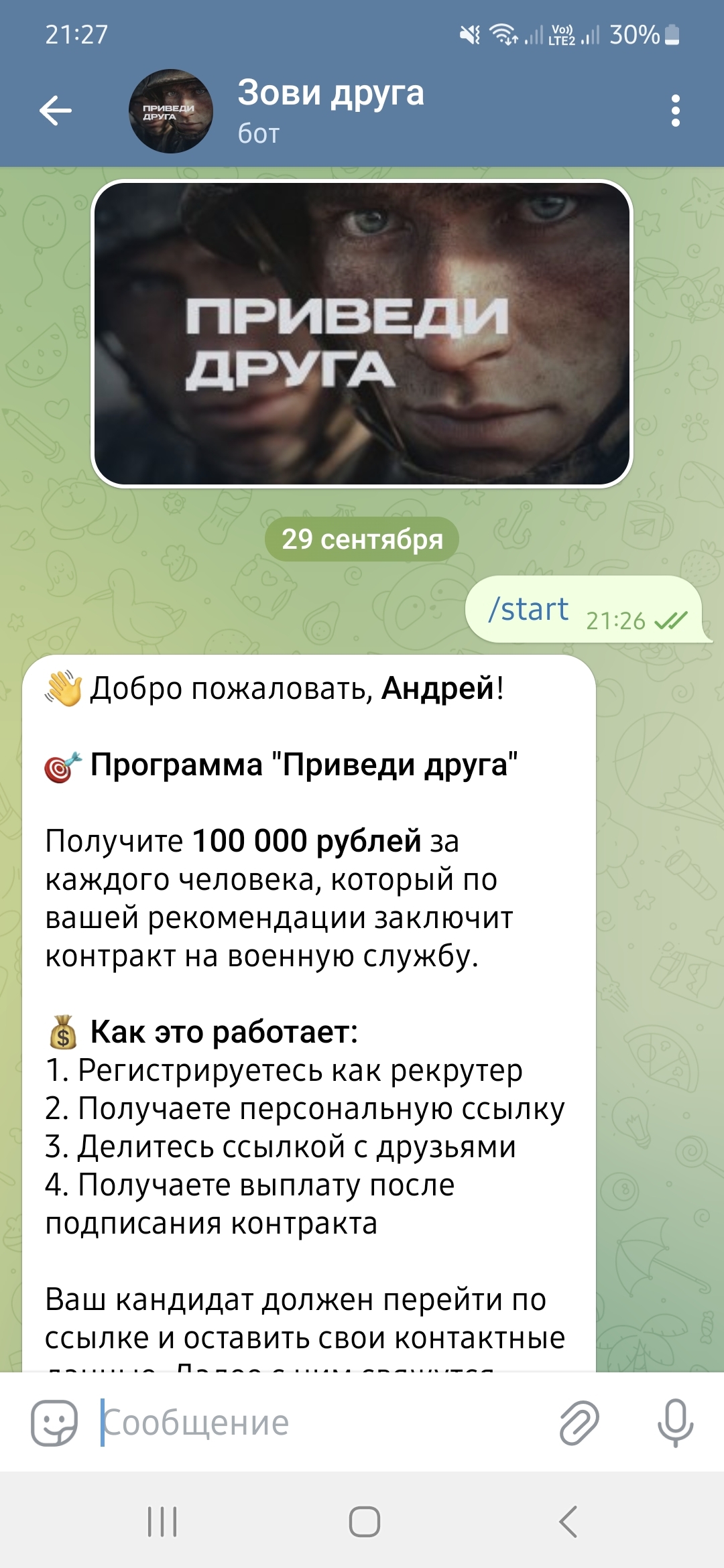Image resolution: width=724 pixels, height=1568 pixels.
Task: Attach a file with the paperclip
Action: point(579,1423)
